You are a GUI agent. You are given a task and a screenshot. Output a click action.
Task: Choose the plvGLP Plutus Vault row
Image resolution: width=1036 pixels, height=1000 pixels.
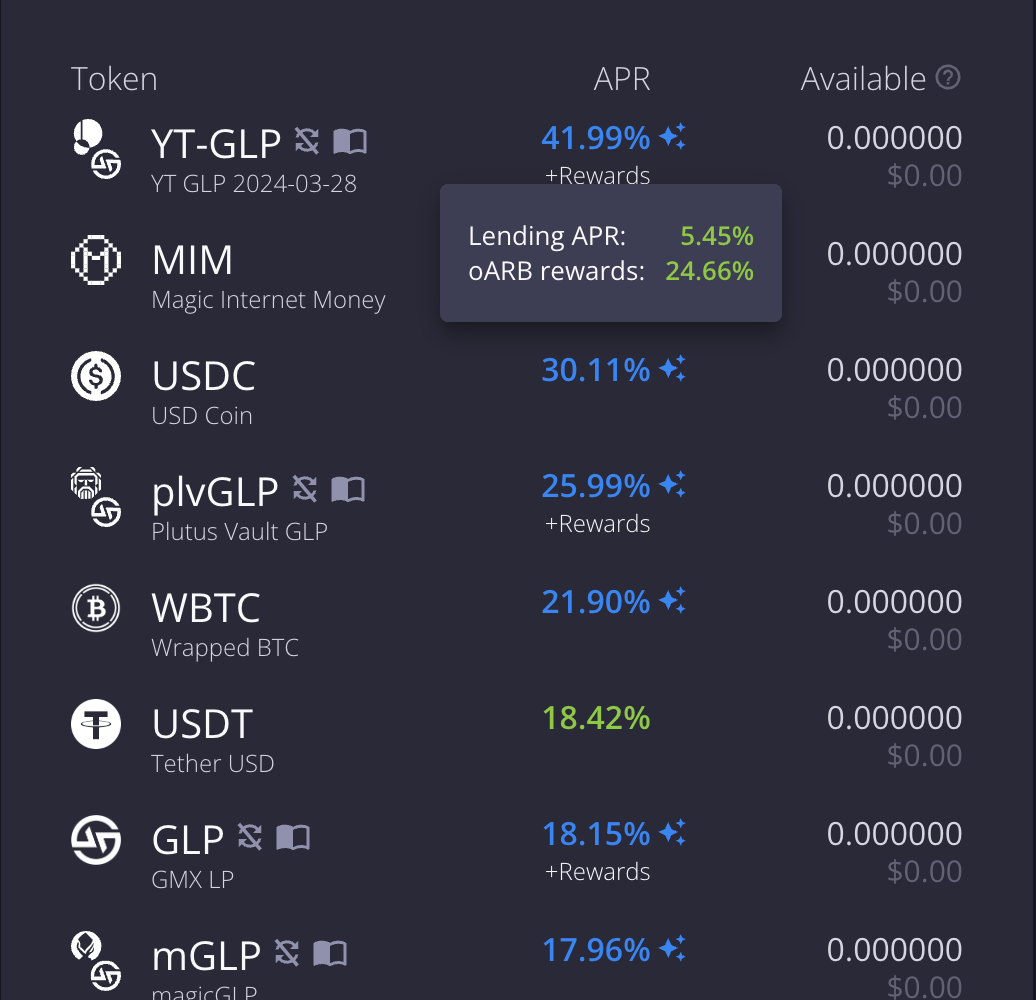(214, 492)
